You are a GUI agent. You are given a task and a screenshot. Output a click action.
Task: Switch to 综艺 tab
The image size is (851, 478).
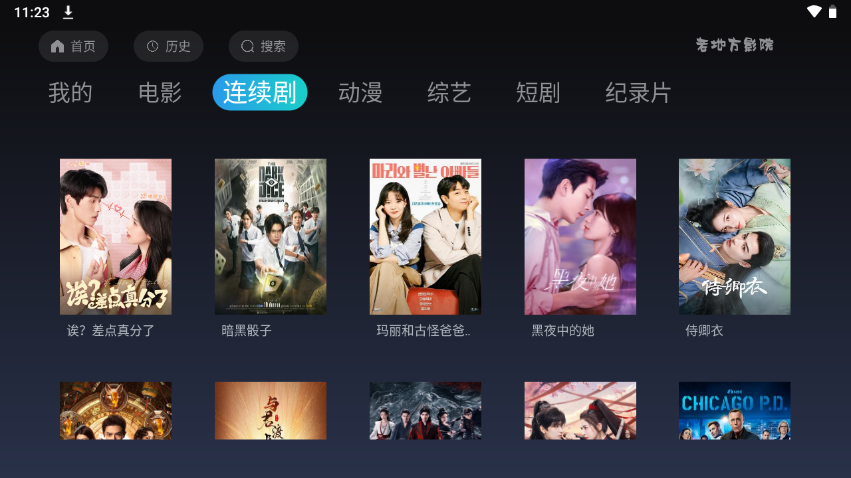[x=449, y=93]
